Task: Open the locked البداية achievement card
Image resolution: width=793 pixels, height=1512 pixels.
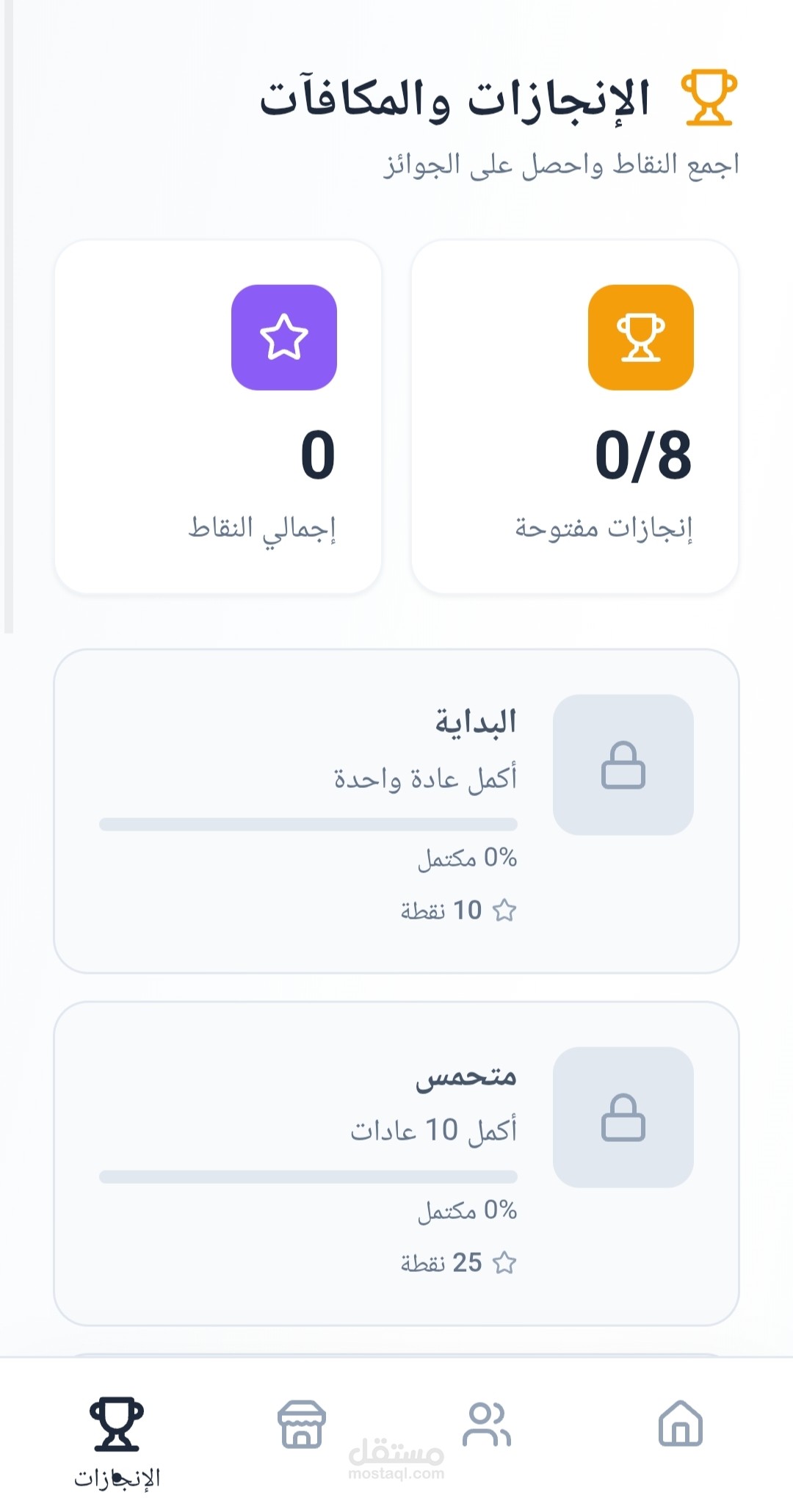Action: pos(396,811)
